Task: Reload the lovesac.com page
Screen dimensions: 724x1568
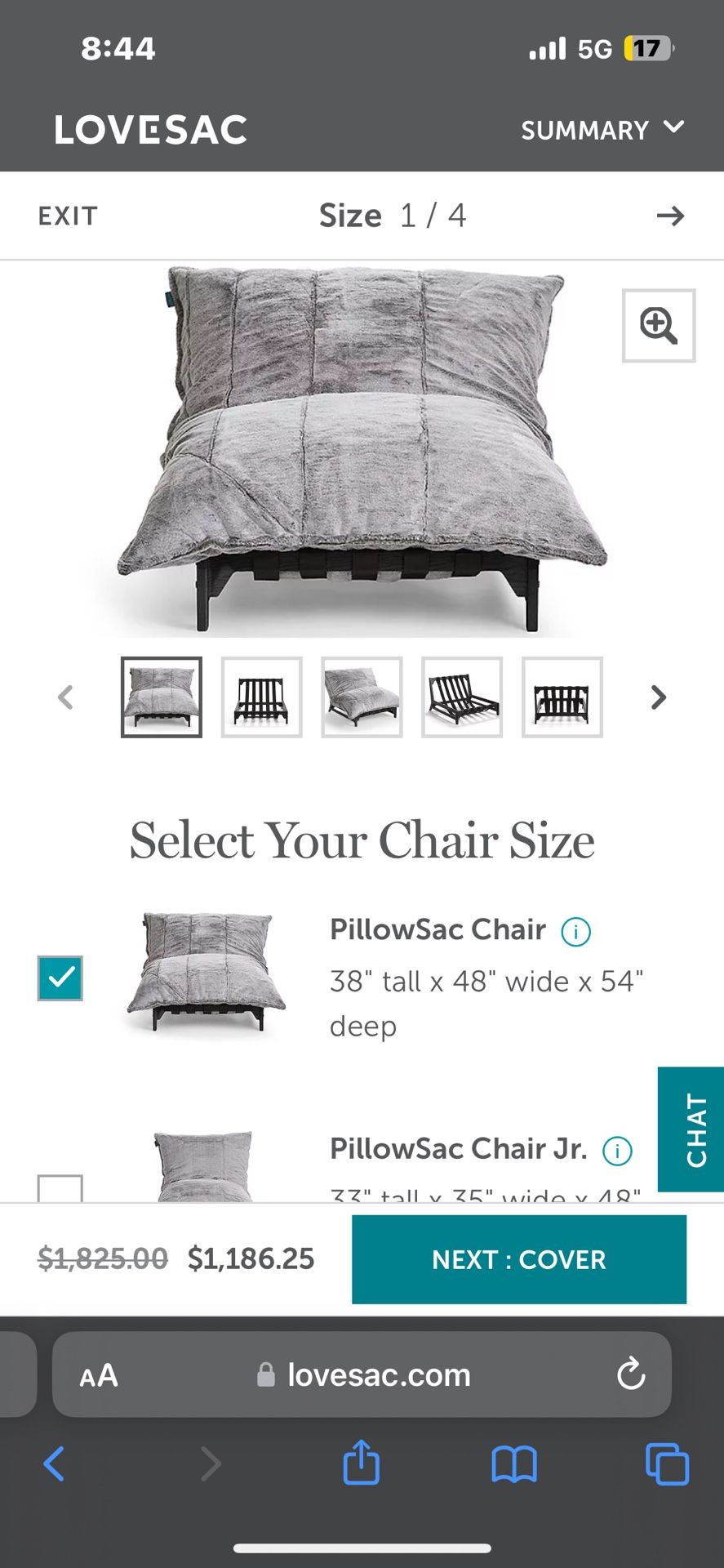Action: (630, 1374)
